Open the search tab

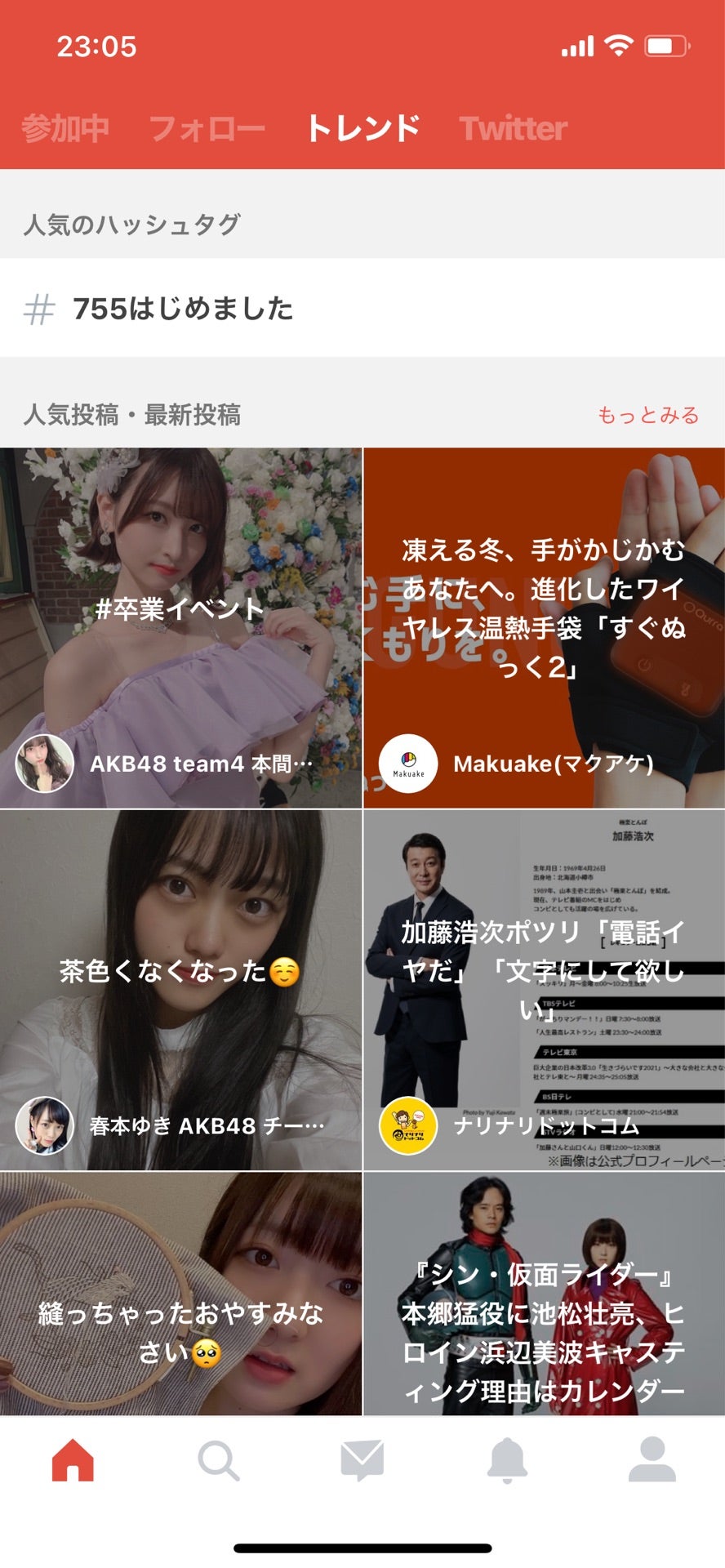[218, 1460]
